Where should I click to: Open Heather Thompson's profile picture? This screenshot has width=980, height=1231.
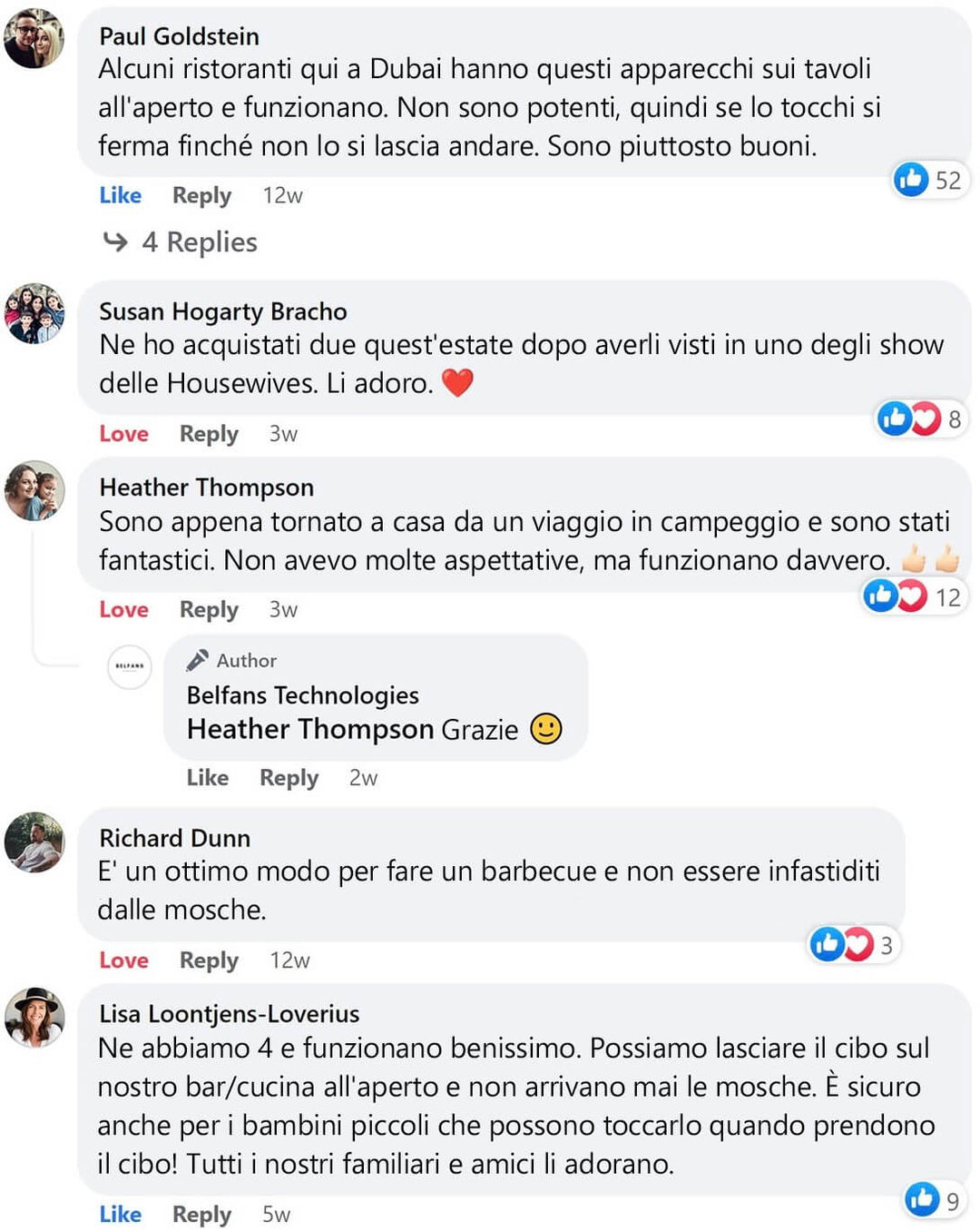[34, 490]
